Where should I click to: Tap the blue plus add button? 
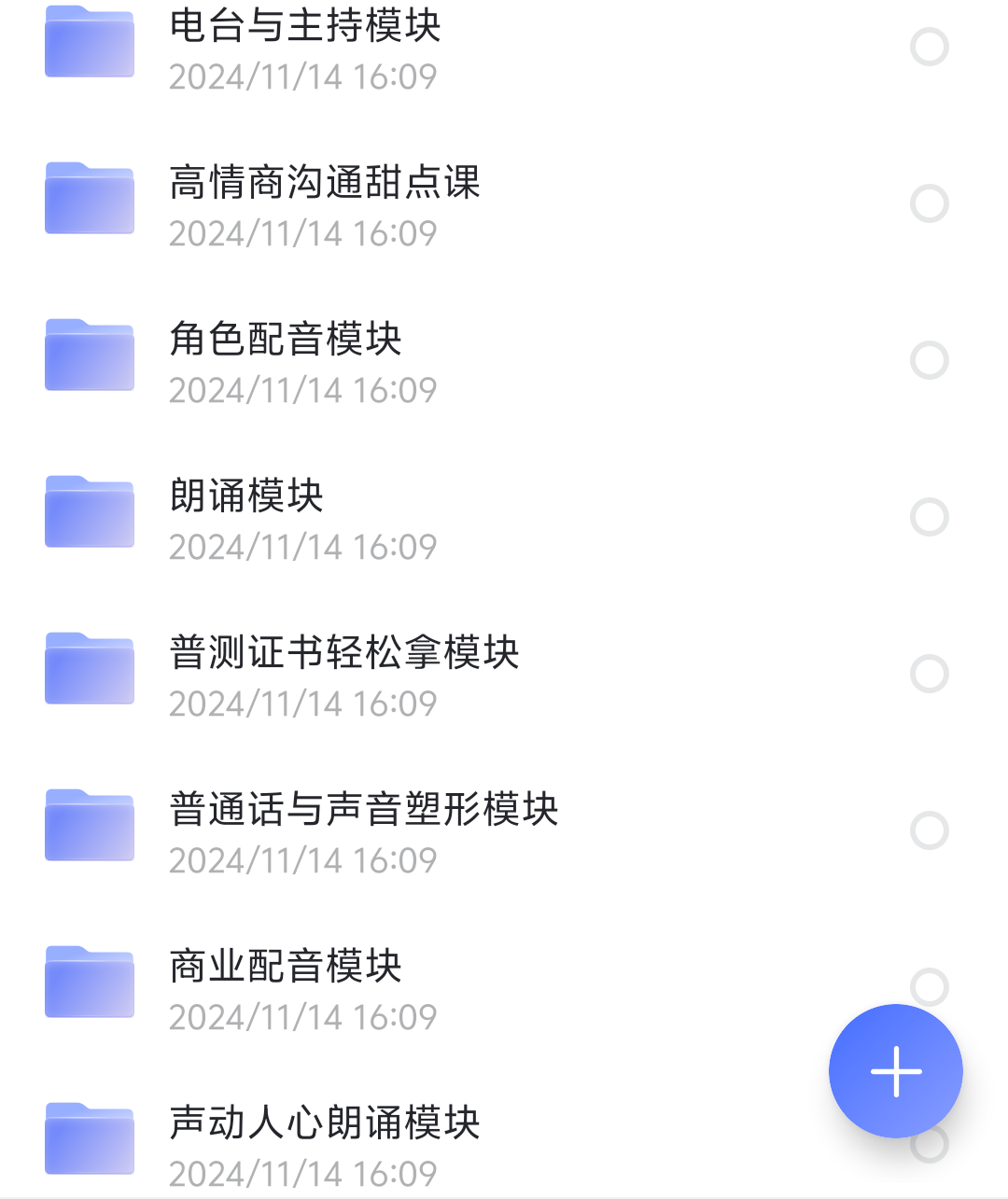tap(896, 1071)
